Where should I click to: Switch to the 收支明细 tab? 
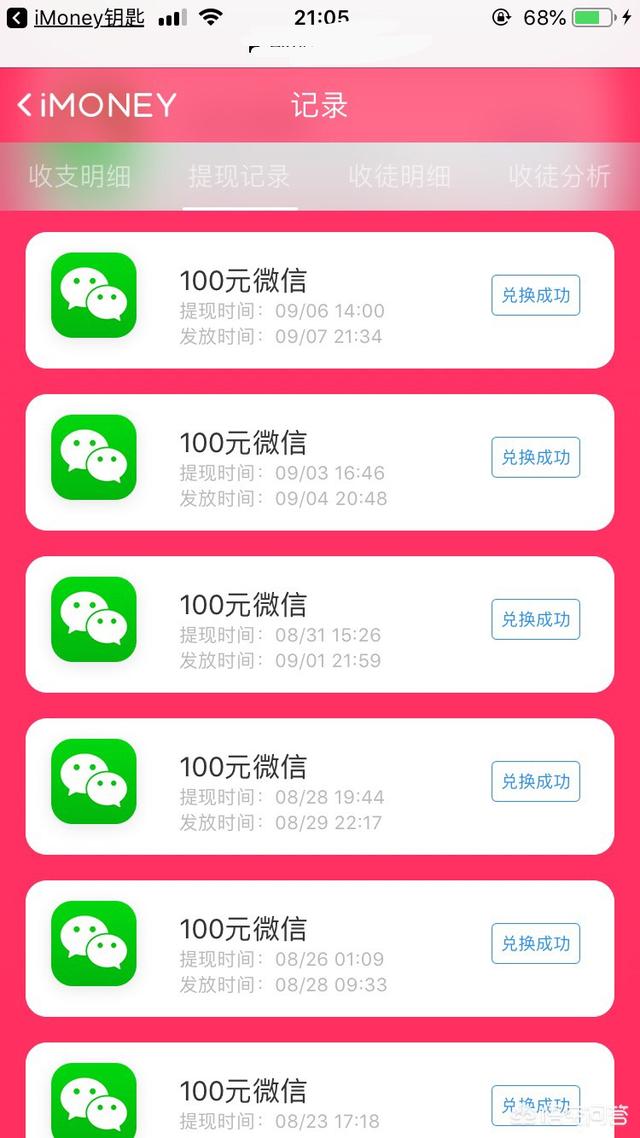(x=80, y=176)
